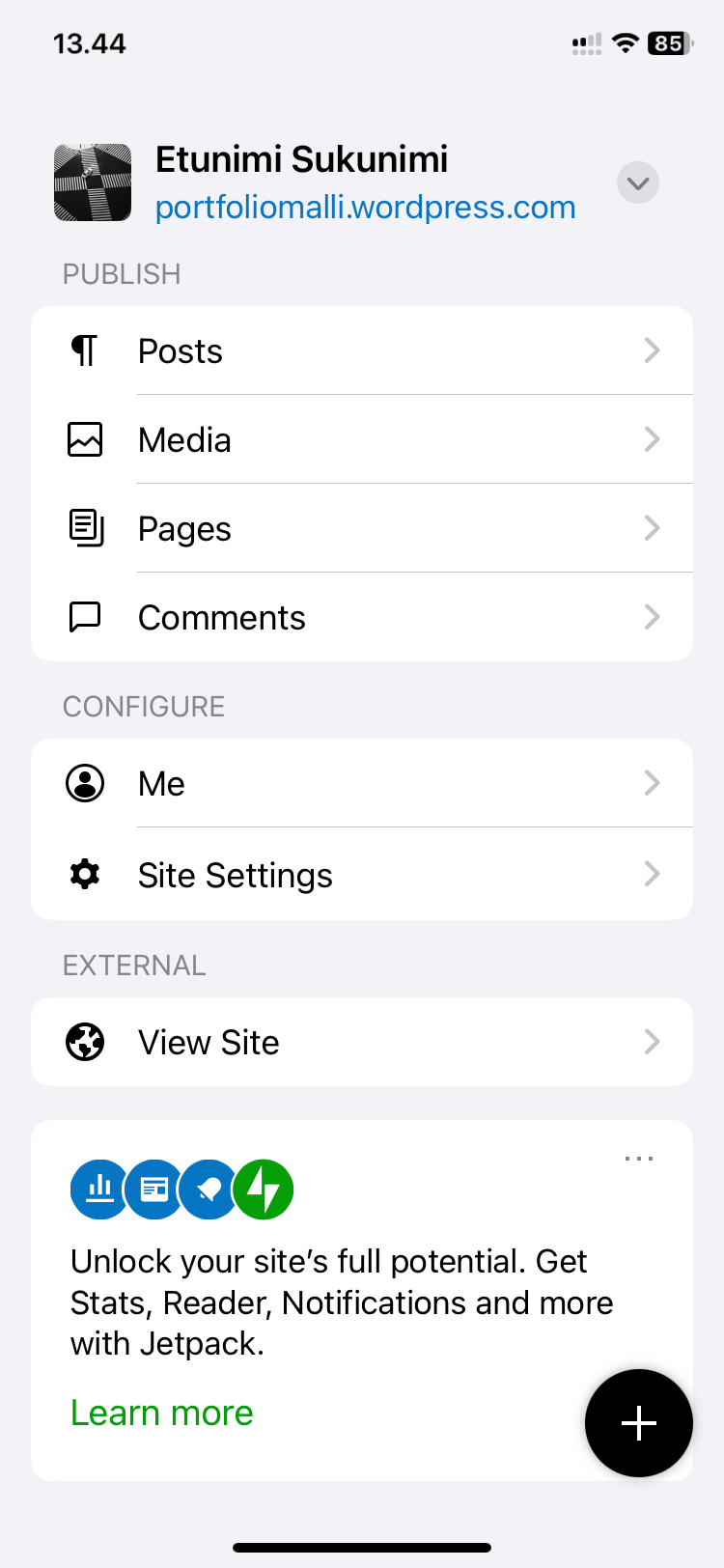Go to the Media library
724x1568 pixels.
coord(362,440)
